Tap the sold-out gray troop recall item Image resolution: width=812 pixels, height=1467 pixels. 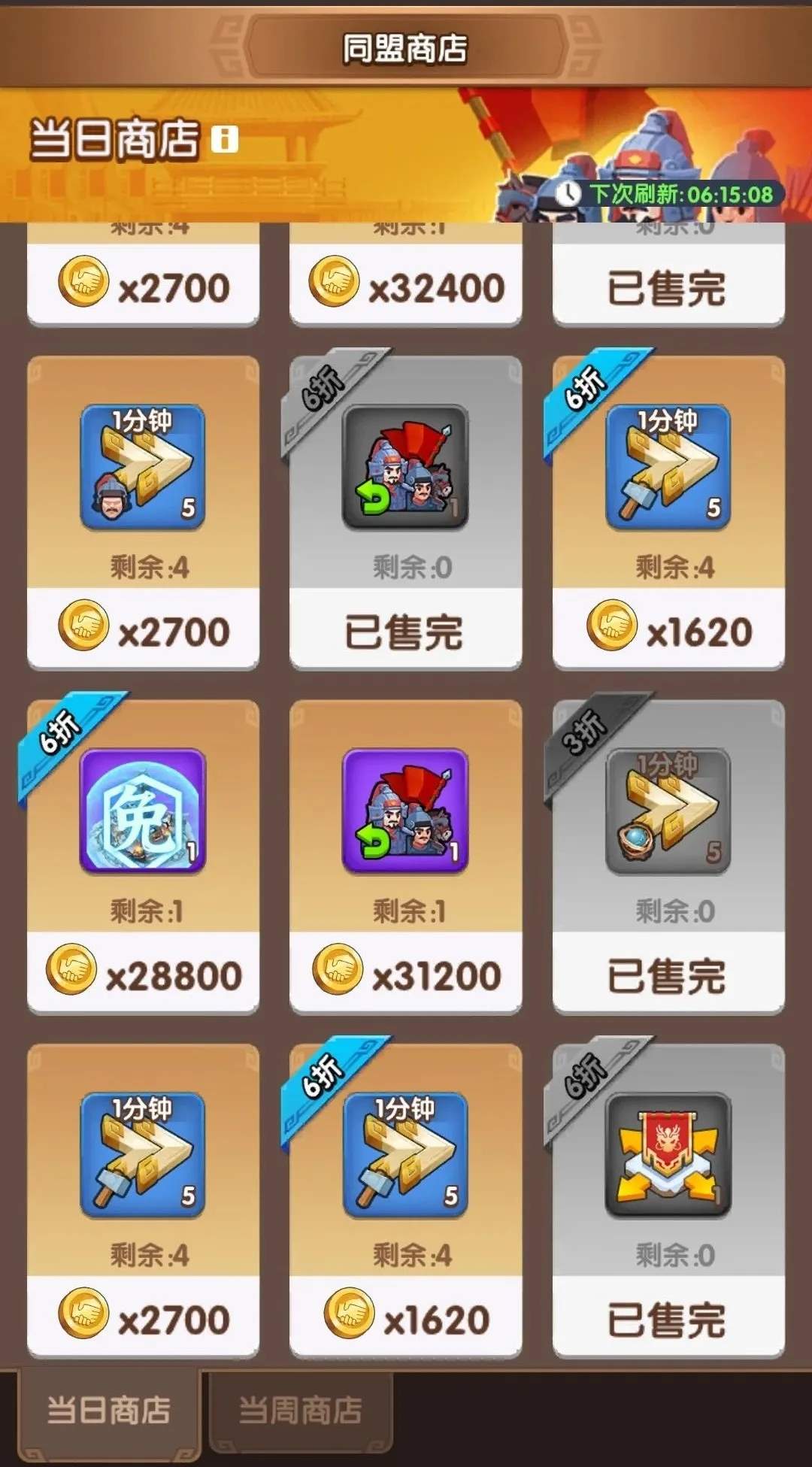point(406,470)
